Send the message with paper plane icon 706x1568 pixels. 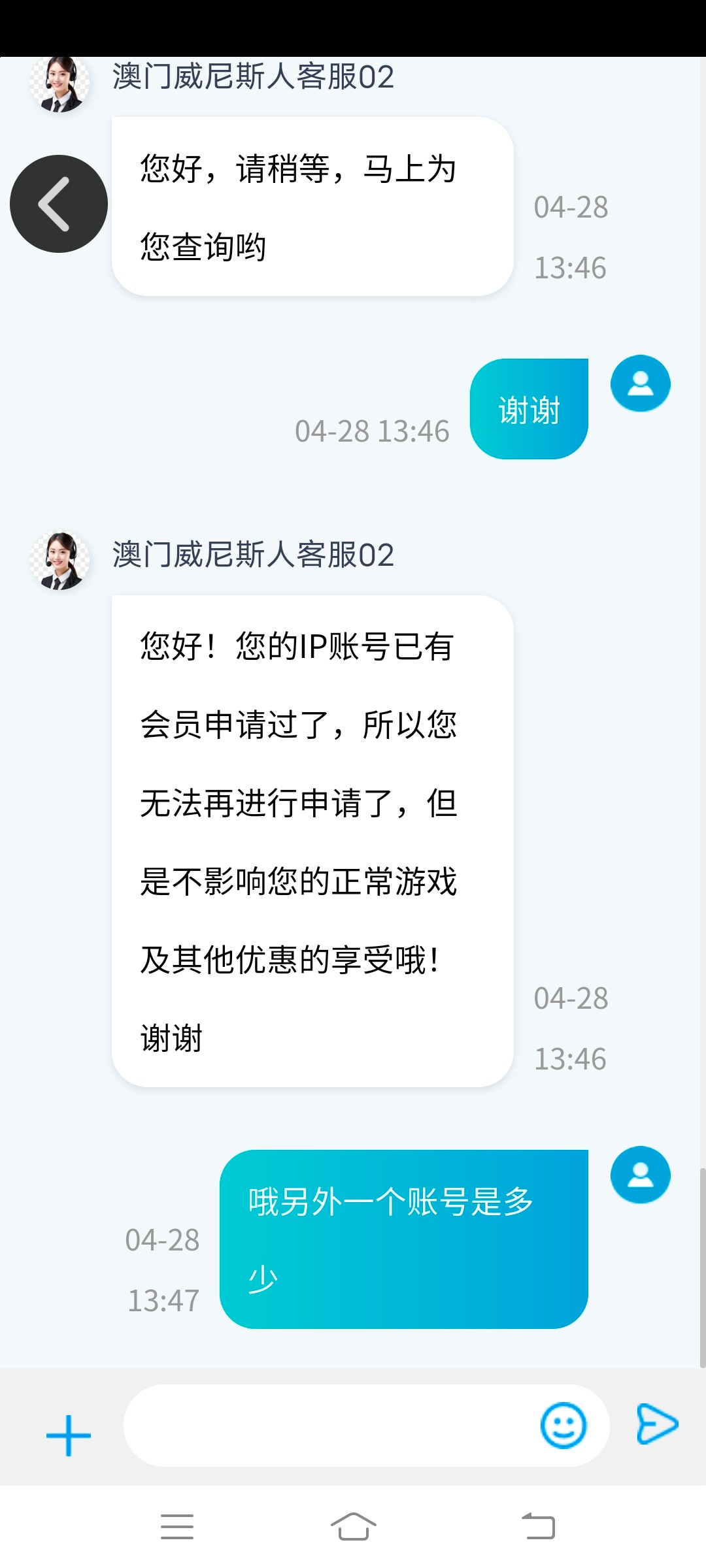[657, 1424]
